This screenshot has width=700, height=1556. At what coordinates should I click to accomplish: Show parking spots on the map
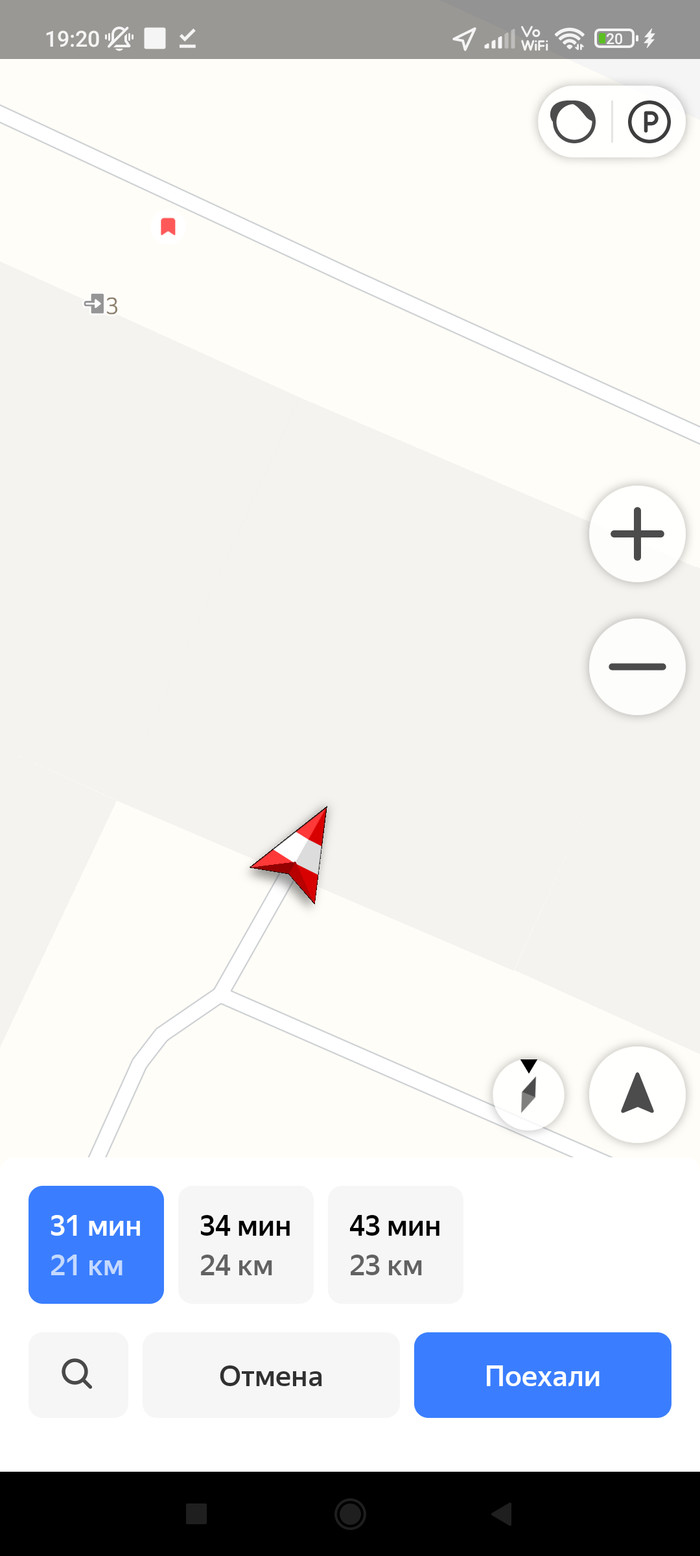[649, 123]
